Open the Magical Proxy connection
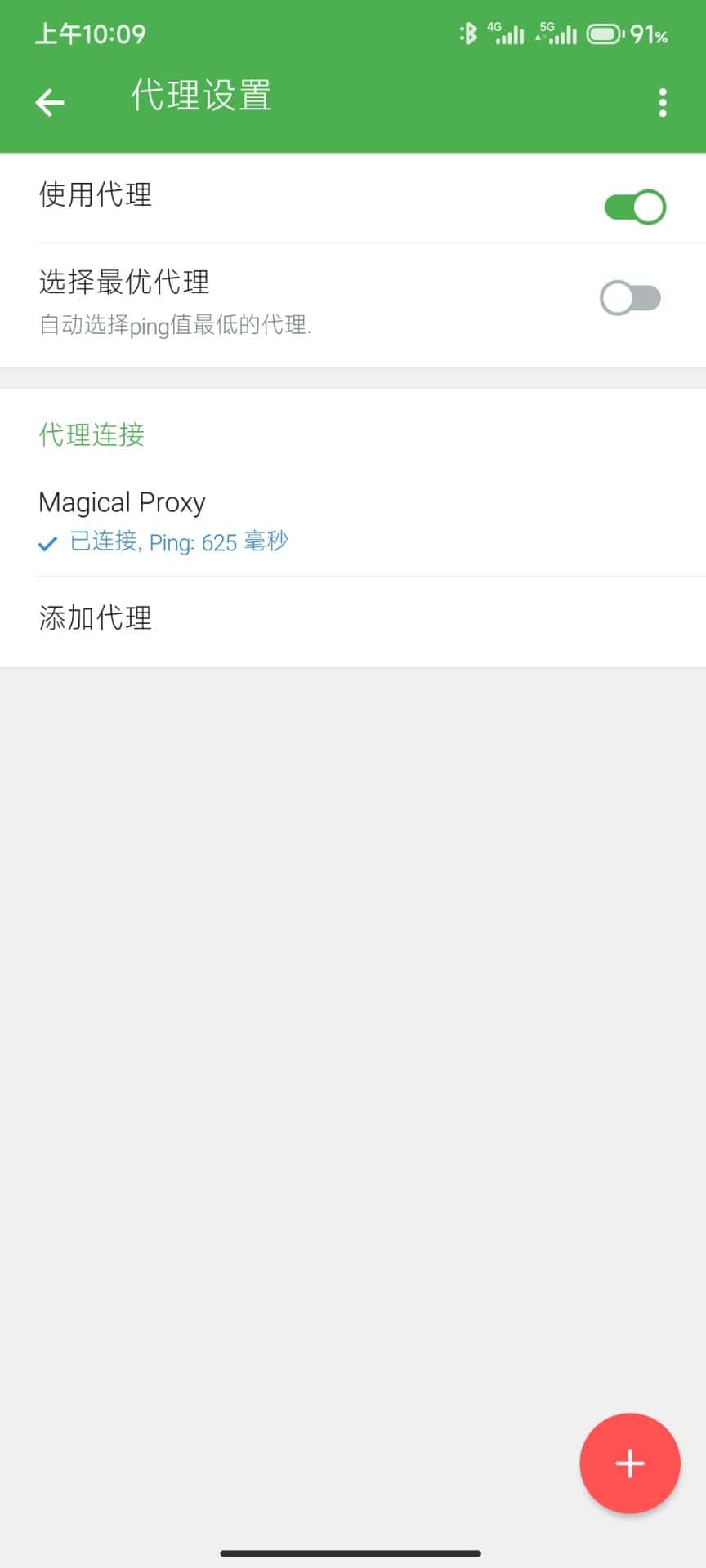 163,520
